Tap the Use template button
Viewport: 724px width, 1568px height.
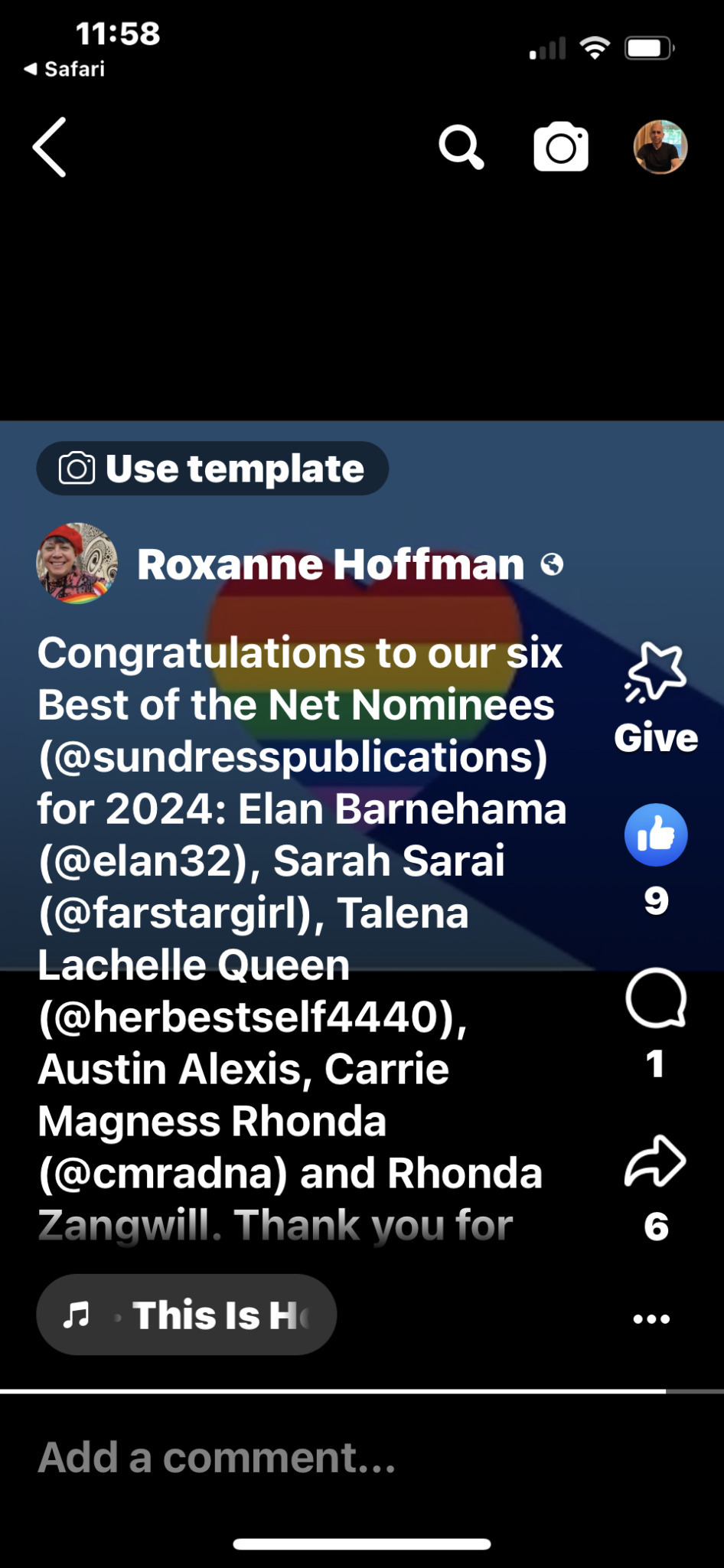(x=213, y=469)
